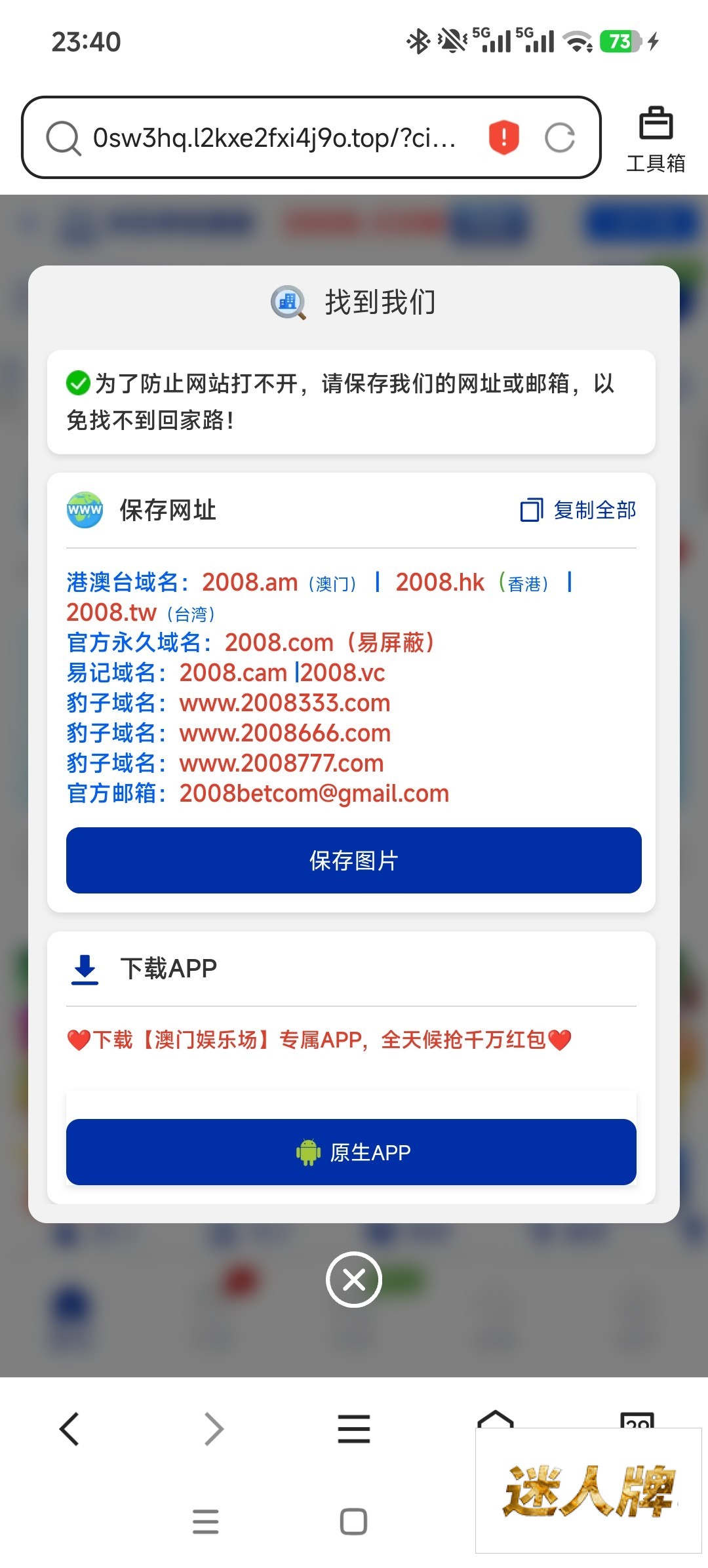Tap the system home button
This screenshot has height=1568, width=708.
click(x=353, y=1521)
